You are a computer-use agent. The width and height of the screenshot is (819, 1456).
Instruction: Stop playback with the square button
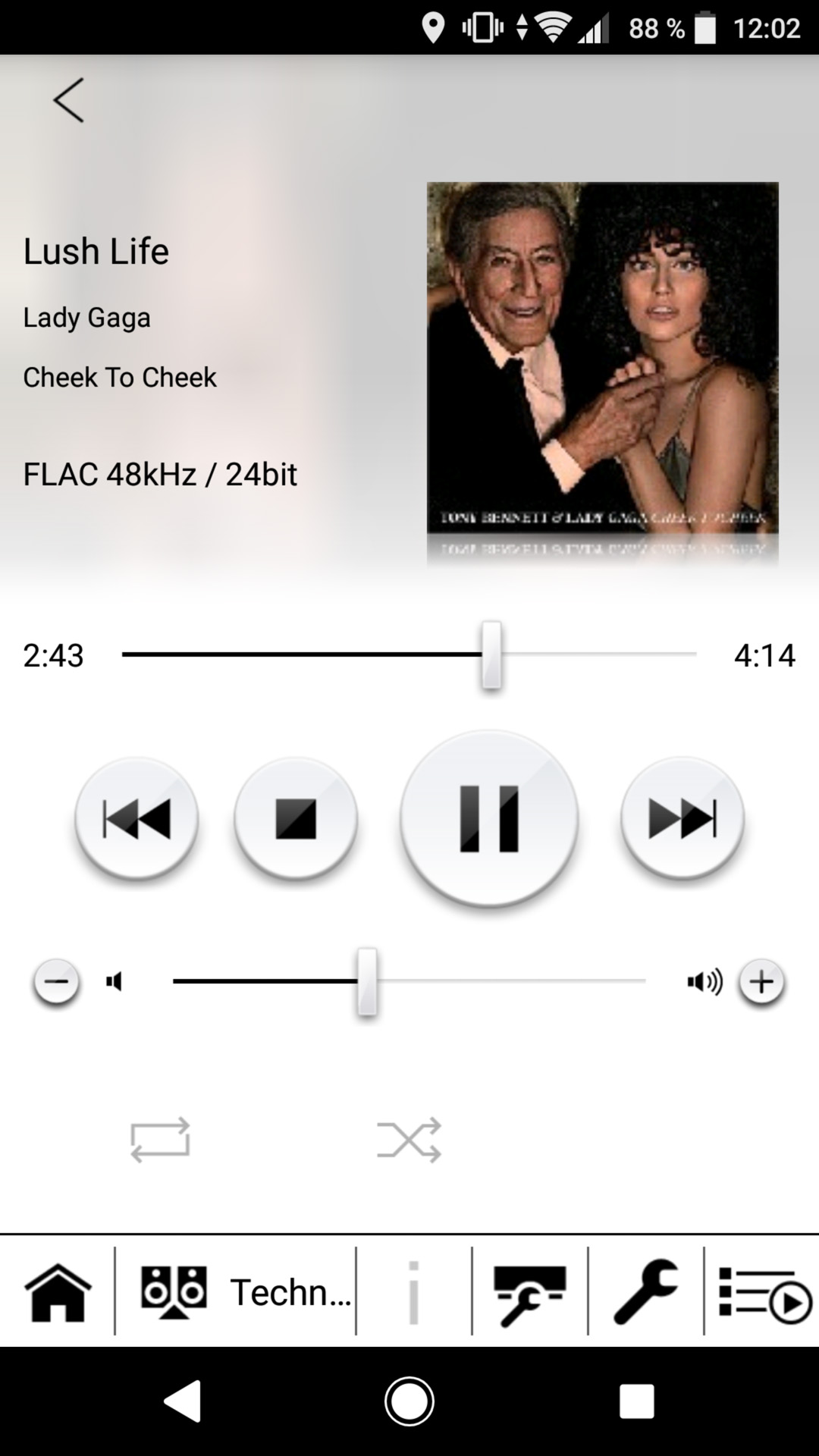[296, 818]
